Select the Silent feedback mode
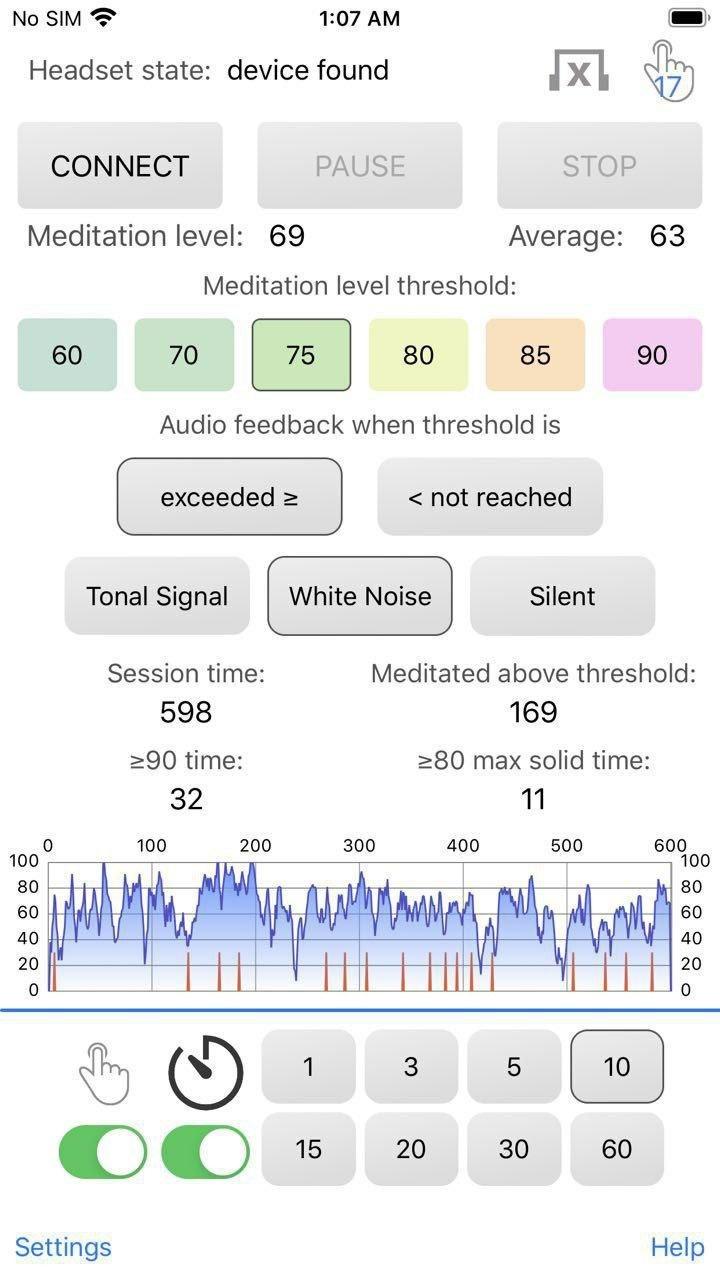This screenshot has height=1280, width=720. 562,595
